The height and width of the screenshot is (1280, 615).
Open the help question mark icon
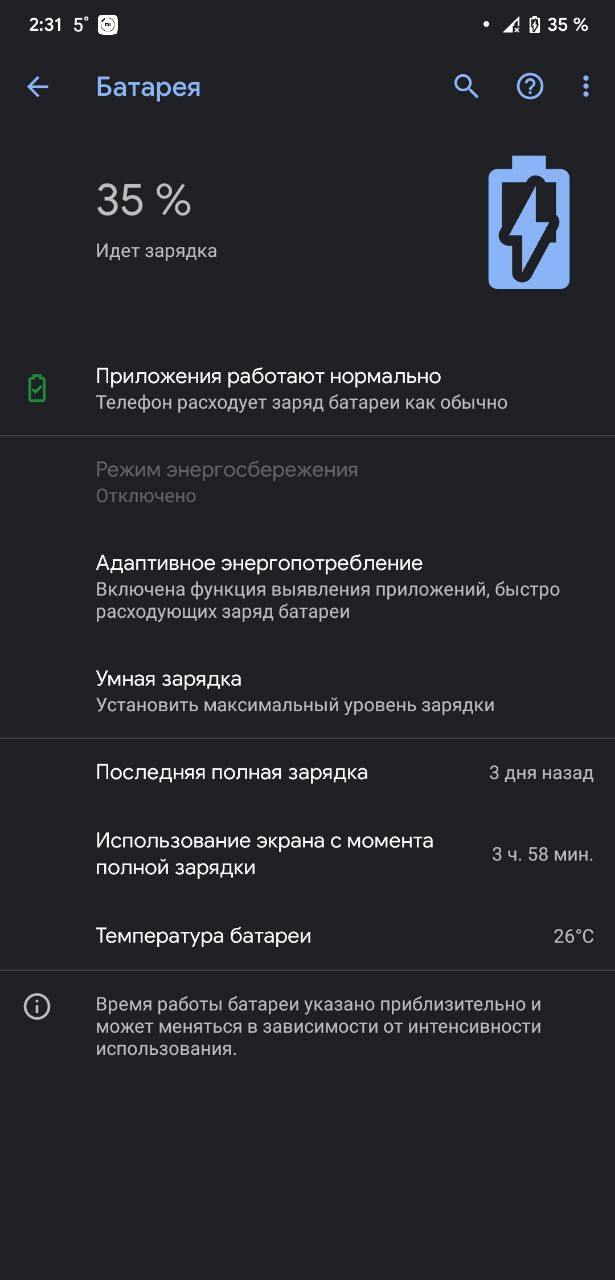click(529, 87)
